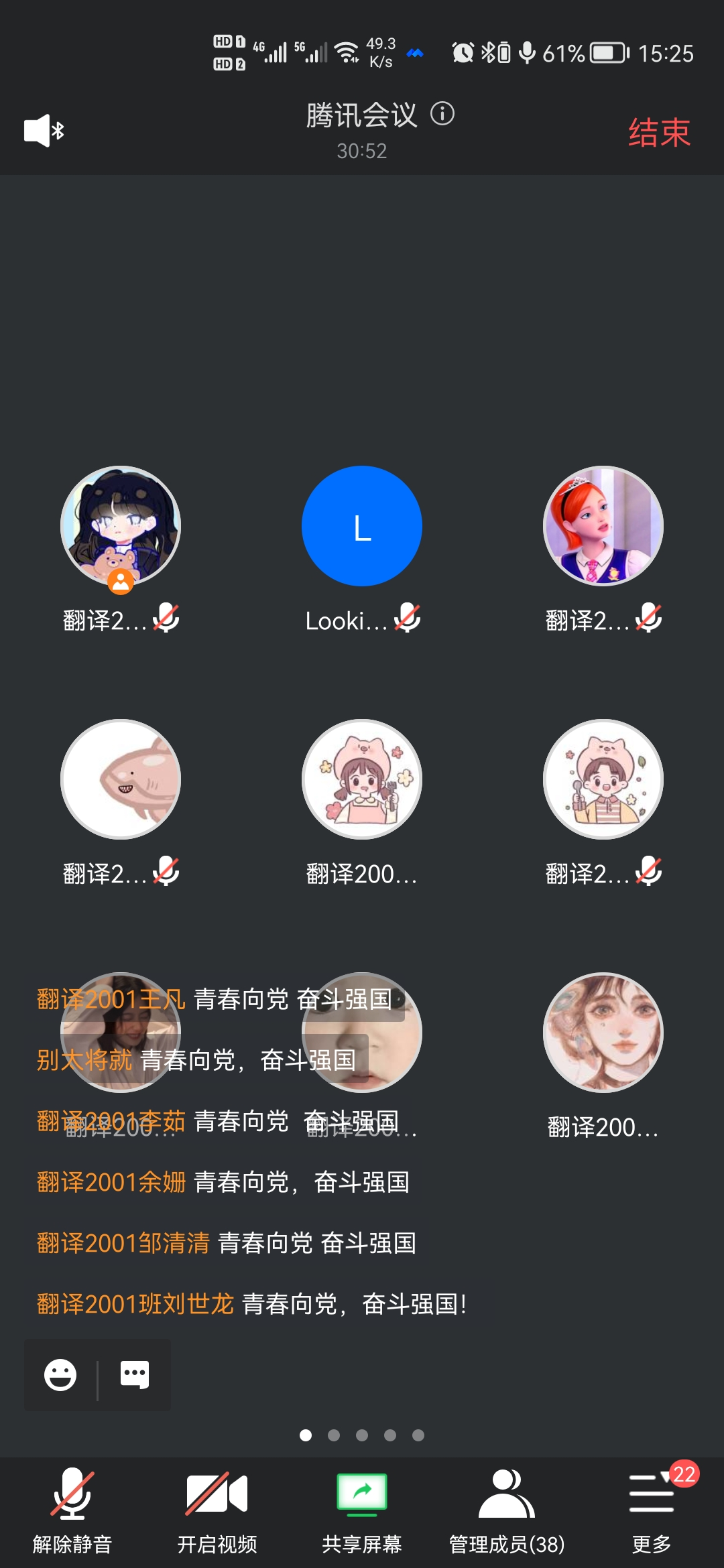Select participant with pig-hat boy avatar
This screenshot has height=1568, width=724.
pyautogui.click(x=603, y=779)
